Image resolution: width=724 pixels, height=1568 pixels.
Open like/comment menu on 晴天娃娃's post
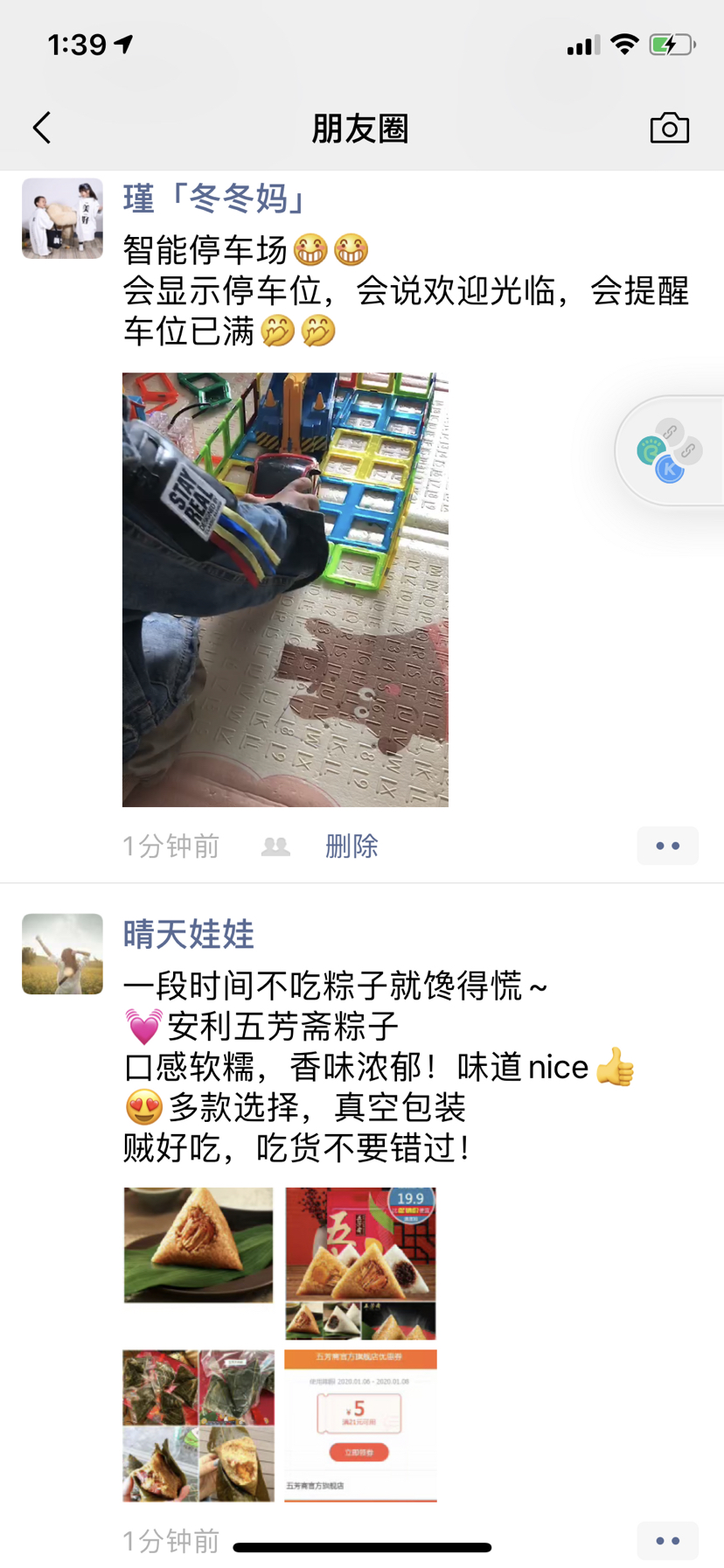coord(667,1541)
